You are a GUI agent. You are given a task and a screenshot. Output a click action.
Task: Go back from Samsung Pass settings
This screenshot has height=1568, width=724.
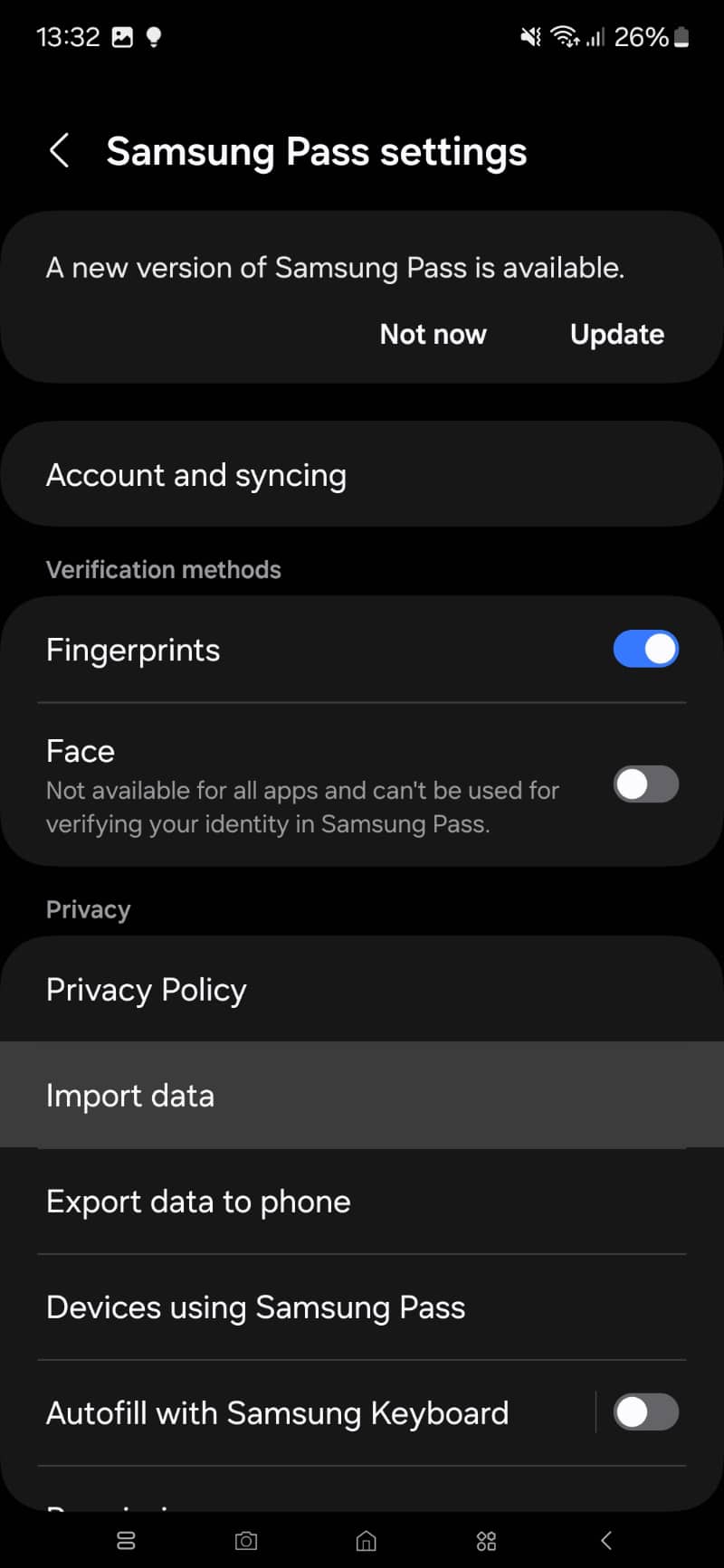60,151
